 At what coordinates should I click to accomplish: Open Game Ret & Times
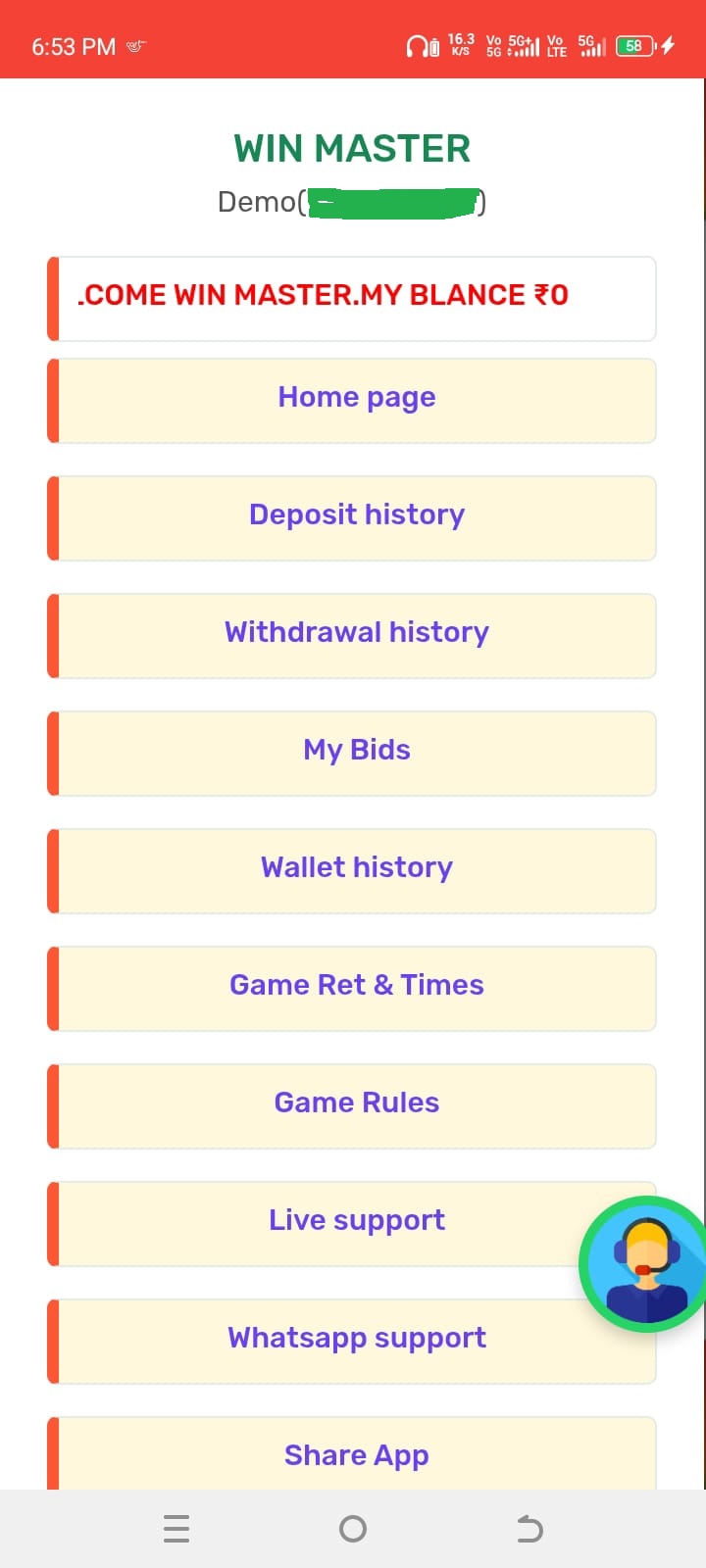point(356,986)
